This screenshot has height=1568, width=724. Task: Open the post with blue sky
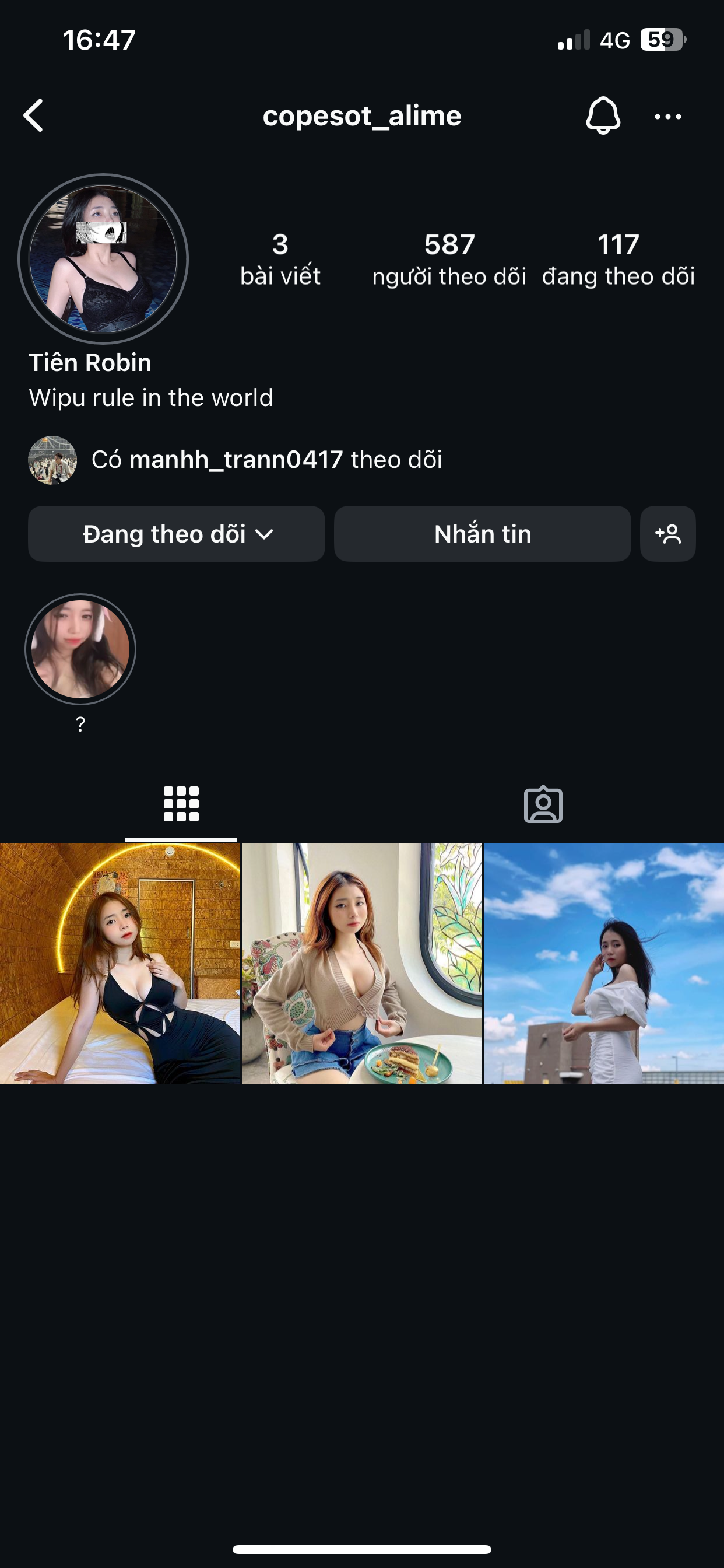point(603,963)
